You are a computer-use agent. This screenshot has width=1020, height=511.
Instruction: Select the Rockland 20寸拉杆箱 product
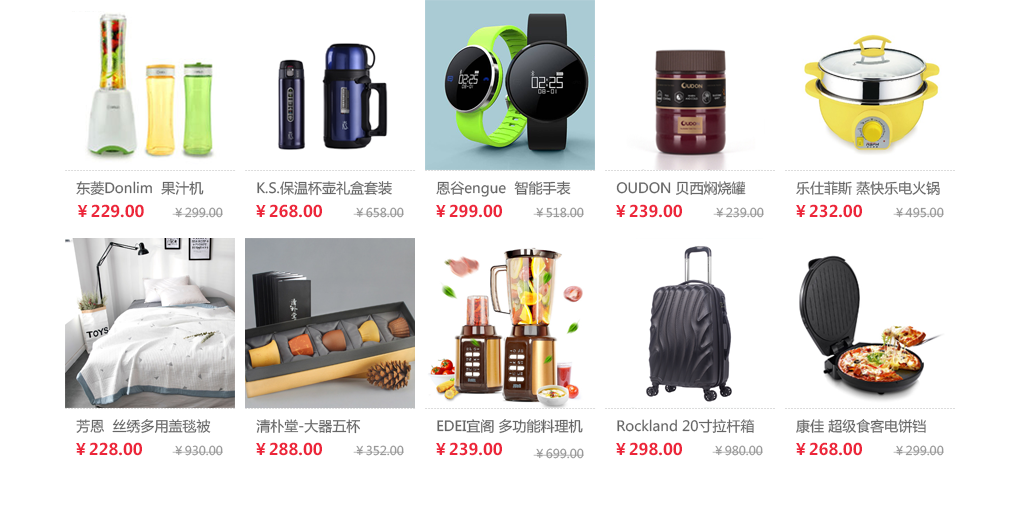[689, 325]
